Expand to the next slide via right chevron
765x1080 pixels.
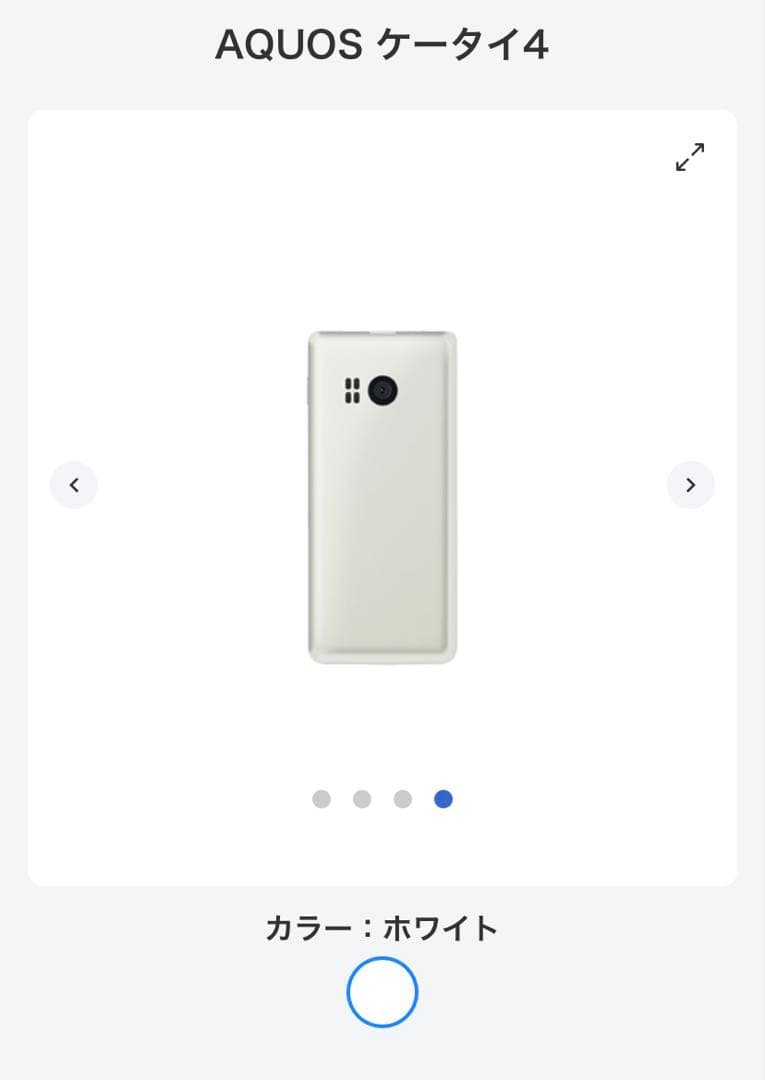(x=690, y=485)
